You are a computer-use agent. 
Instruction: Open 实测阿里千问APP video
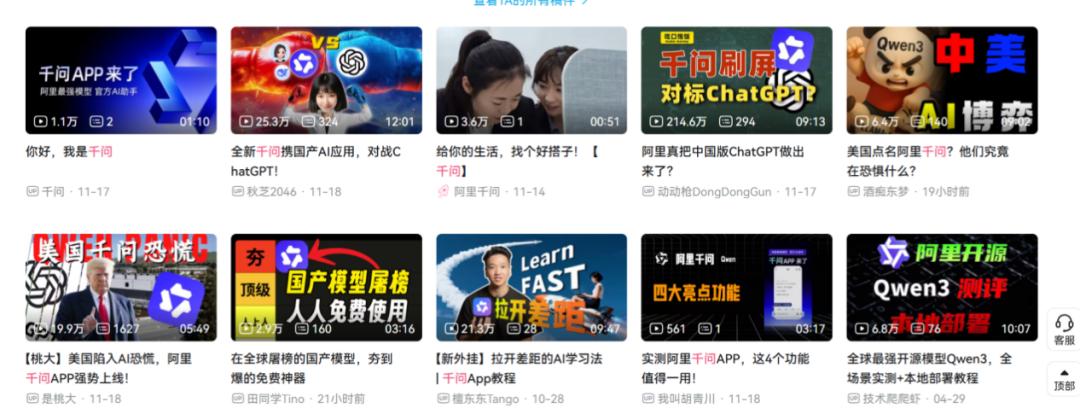[736, 287]
